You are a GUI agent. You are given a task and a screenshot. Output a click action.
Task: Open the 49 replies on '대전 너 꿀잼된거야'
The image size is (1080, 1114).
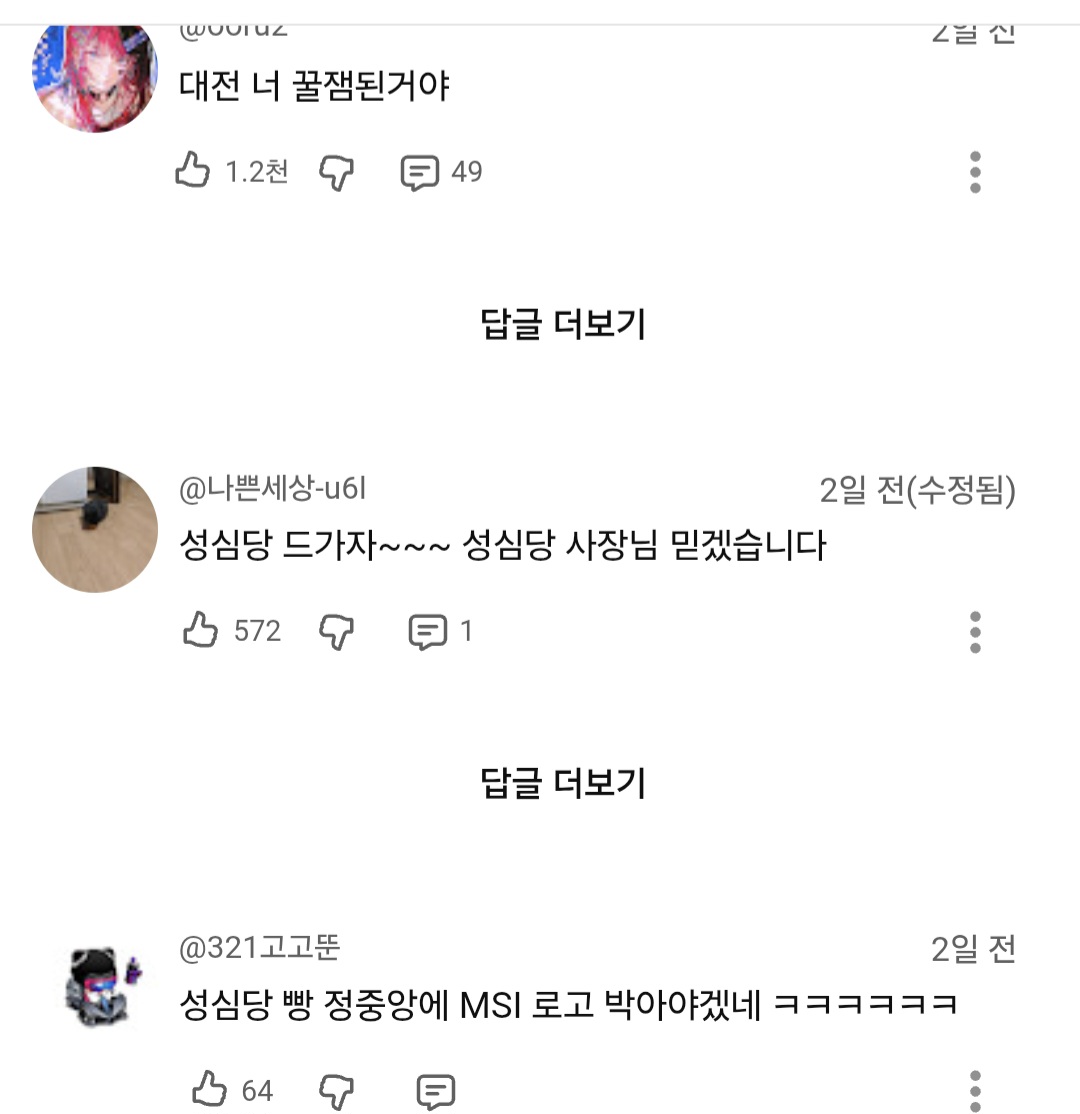click(421, 172)
